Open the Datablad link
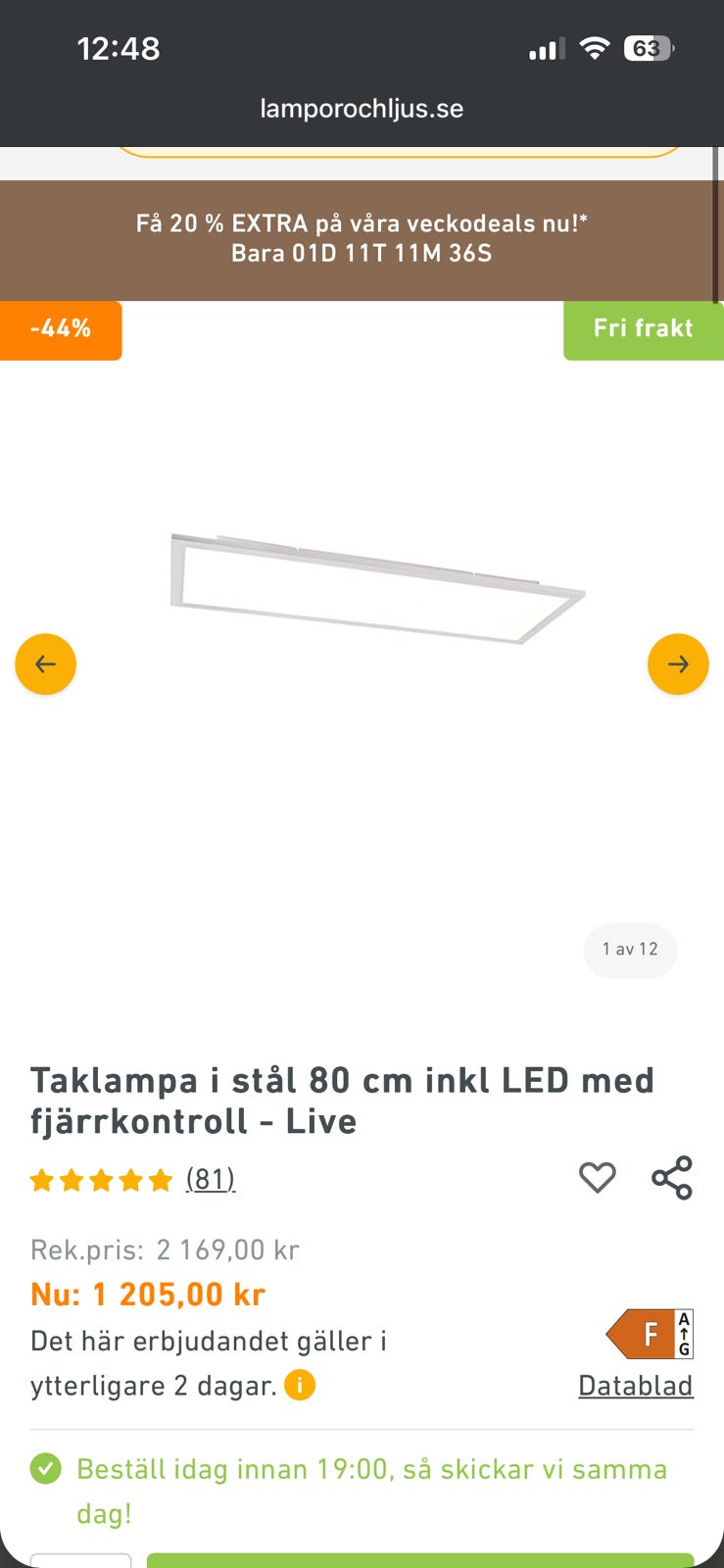Image resolution: width=724 pixels, height=1568 pixels. pyautogui.click(x=636, y=1386)
